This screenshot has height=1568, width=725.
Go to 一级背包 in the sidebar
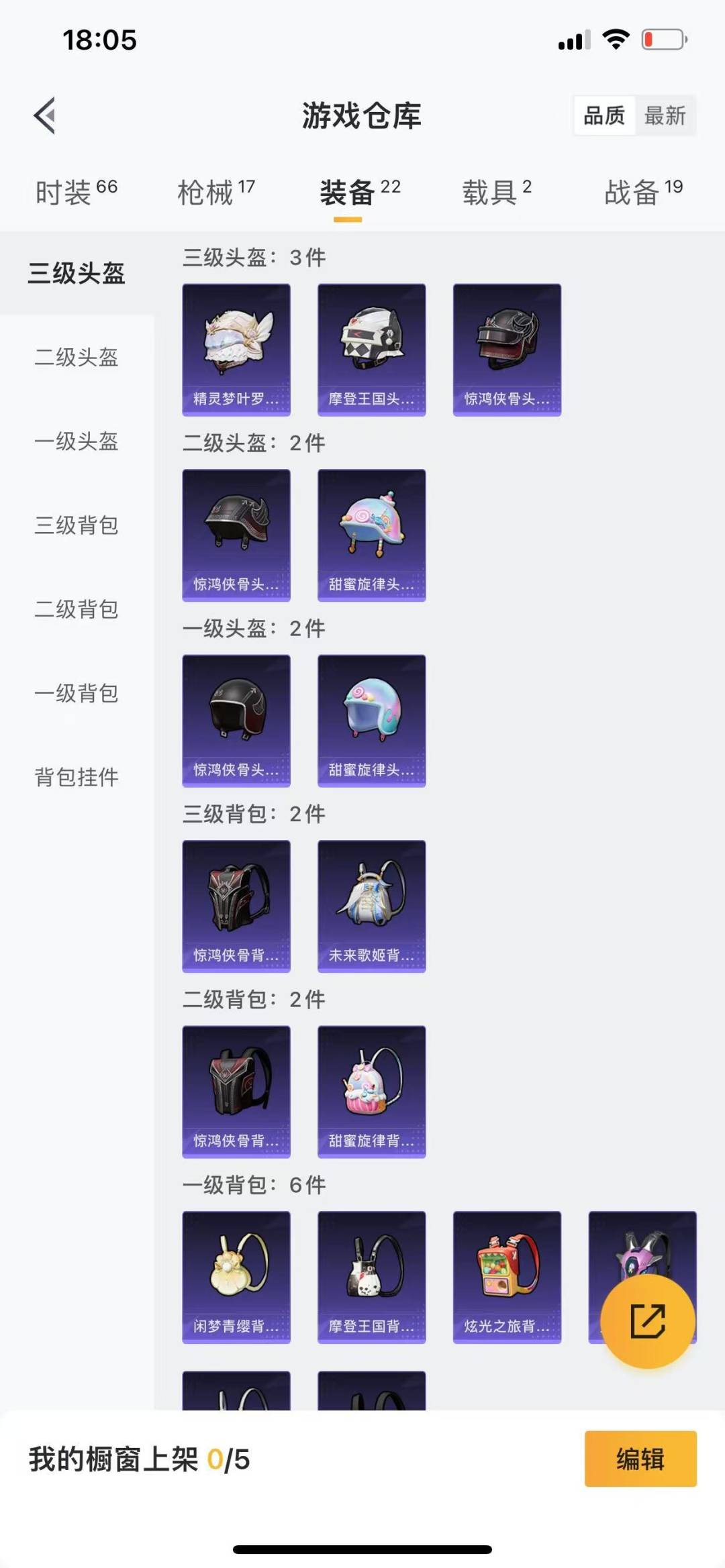coord(77,693)
